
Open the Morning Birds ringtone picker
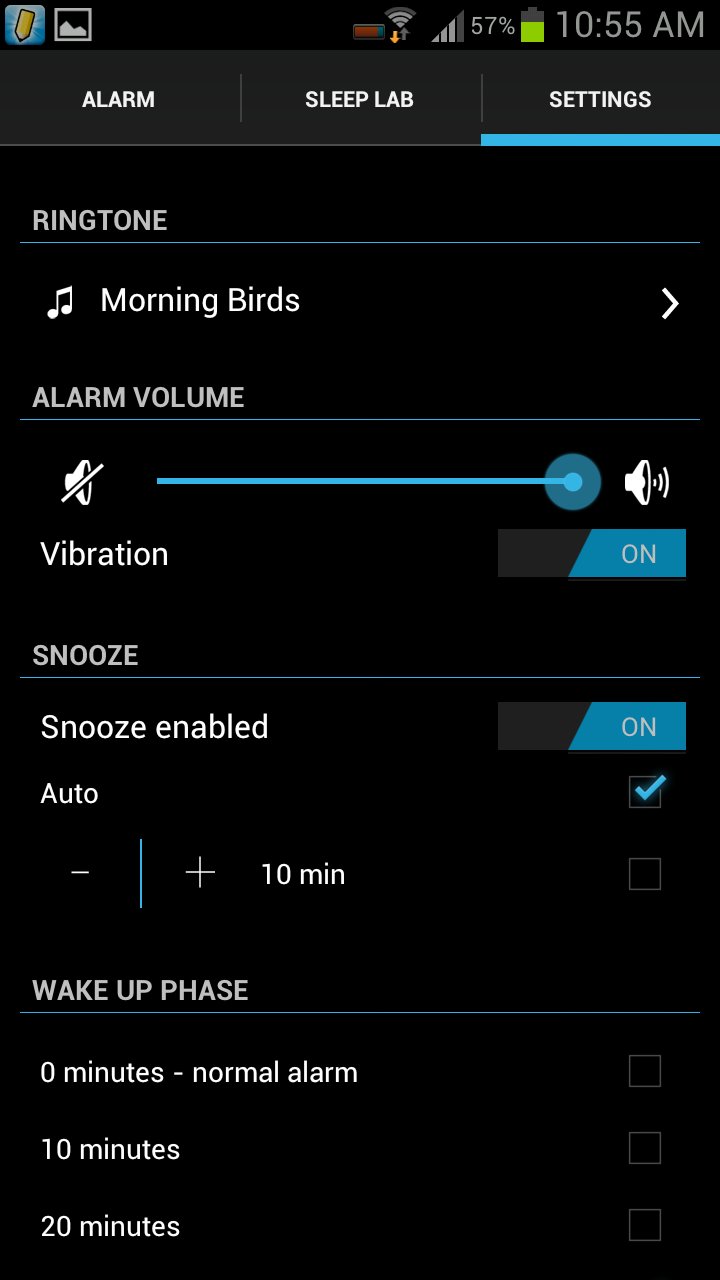[360, 302]
